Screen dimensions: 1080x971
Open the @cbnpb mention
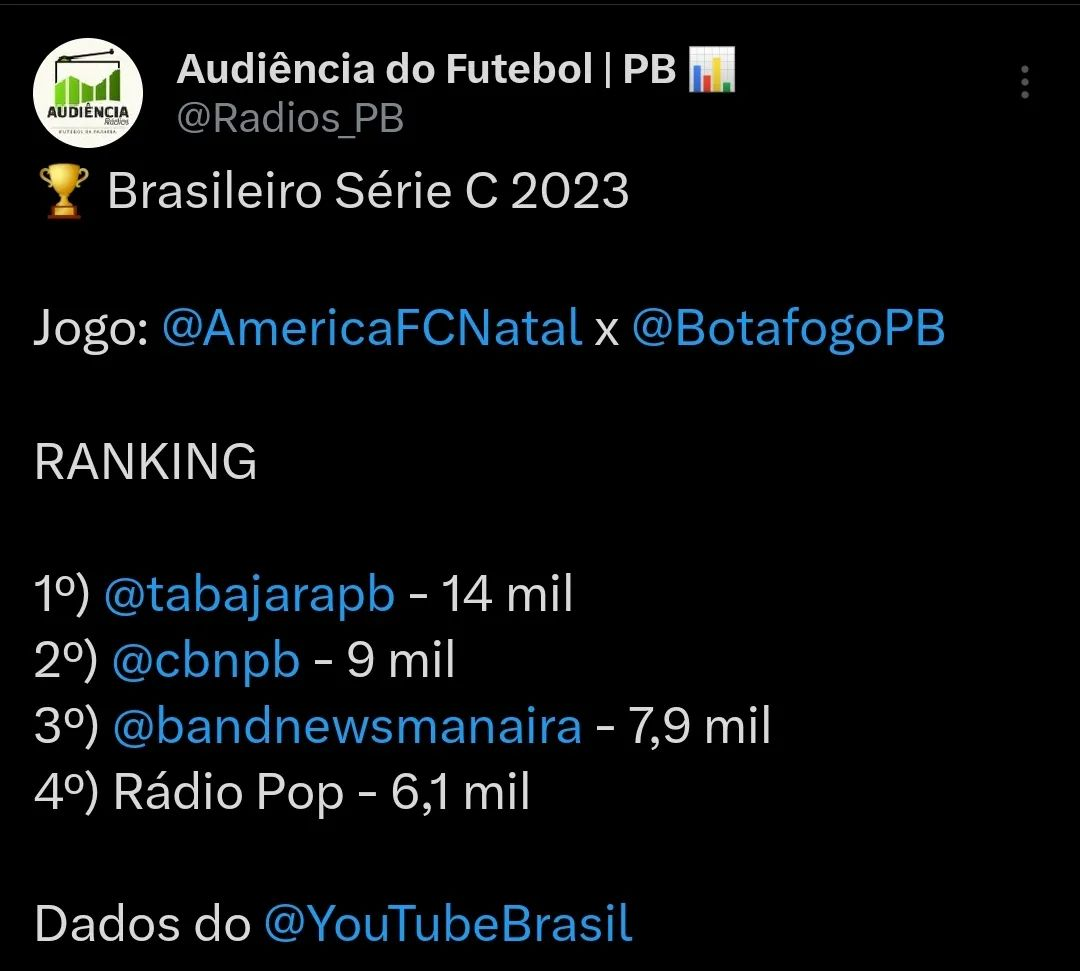(206, 660)
